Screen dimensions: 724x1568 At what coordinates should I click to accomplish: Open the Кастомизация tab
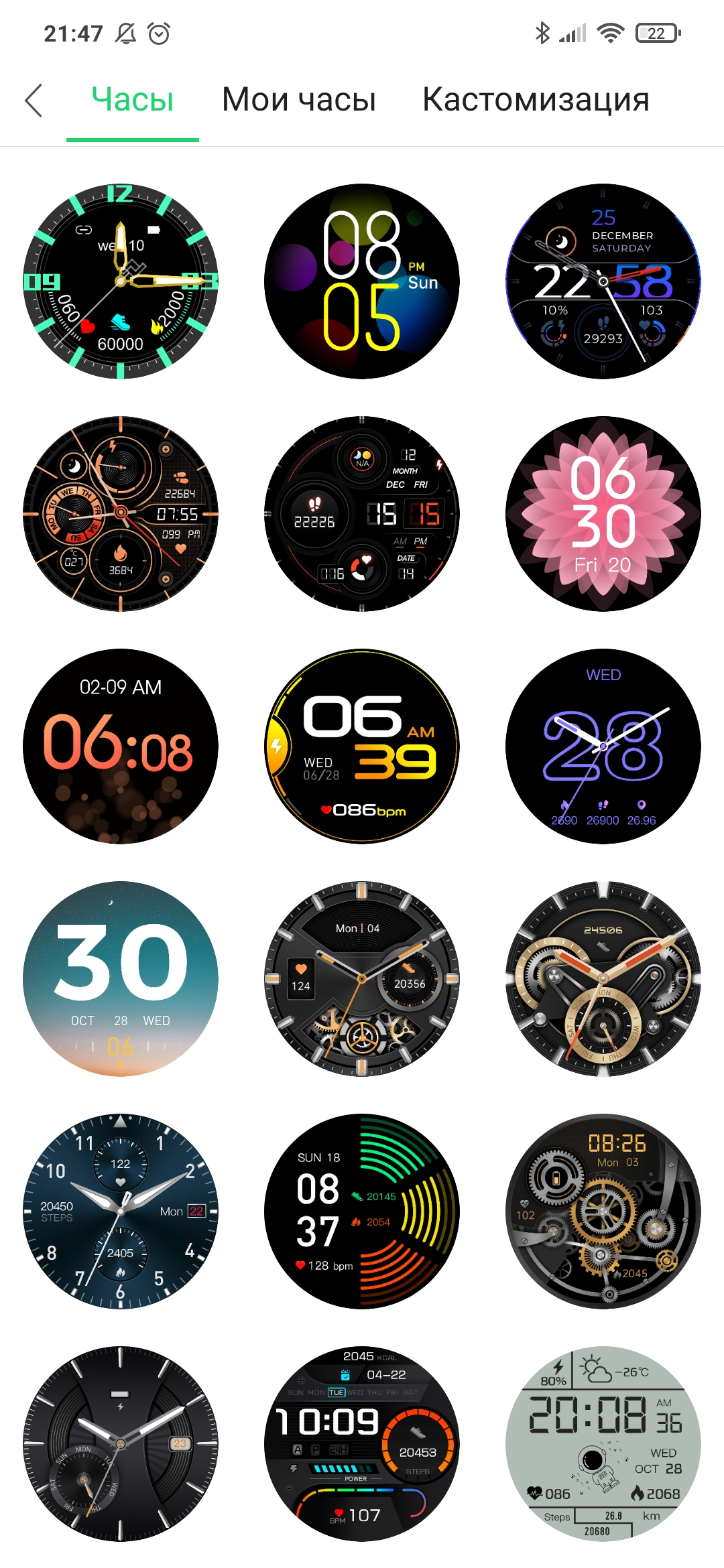tap(535, 101)
